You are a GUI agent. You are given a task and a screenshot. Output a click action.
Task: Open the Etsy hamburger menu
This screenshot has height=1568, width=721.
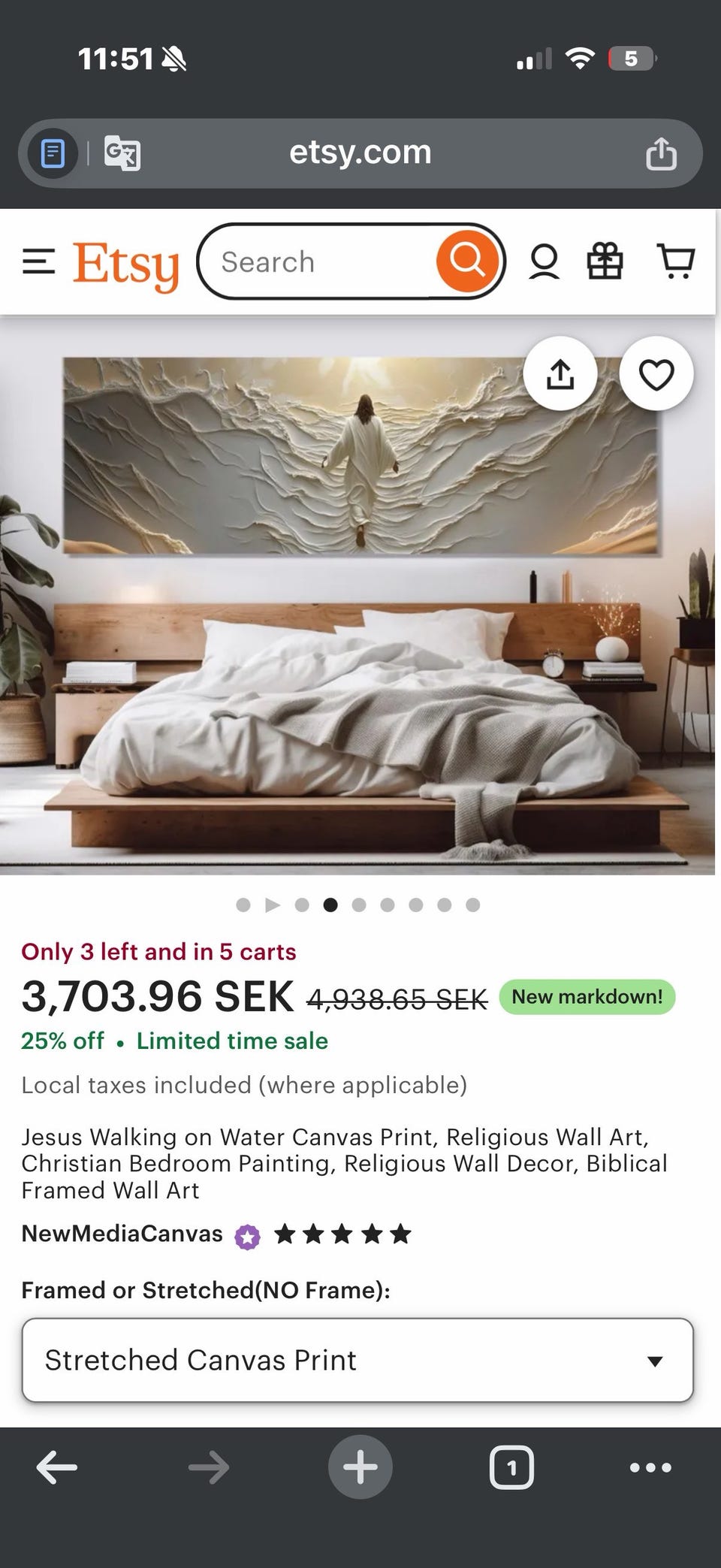pyautogui.click(x=38, y=261)
